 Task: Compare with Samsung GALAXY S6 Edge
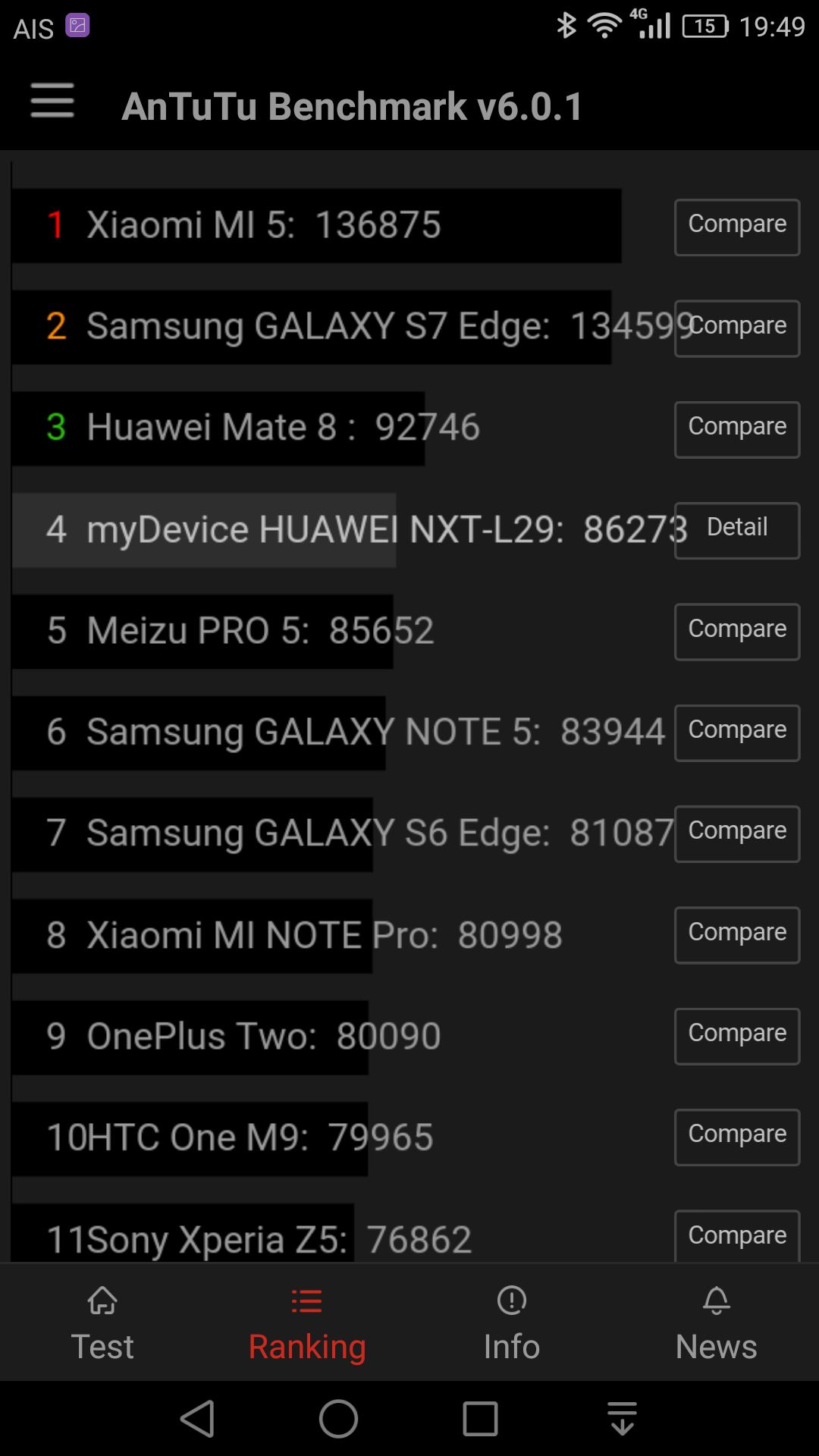pos(737,834)
